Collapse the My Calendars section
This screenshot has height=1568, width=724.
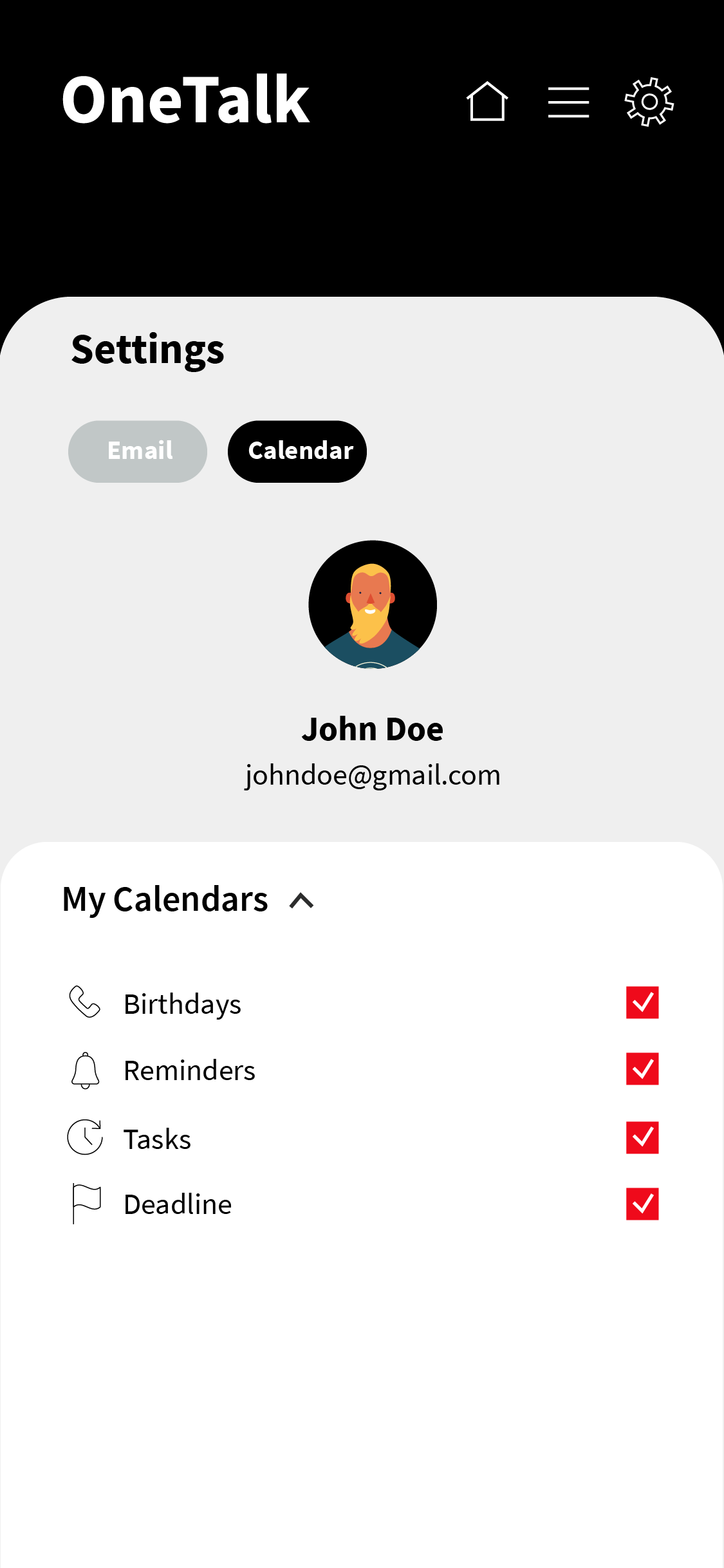coord(301,901)
